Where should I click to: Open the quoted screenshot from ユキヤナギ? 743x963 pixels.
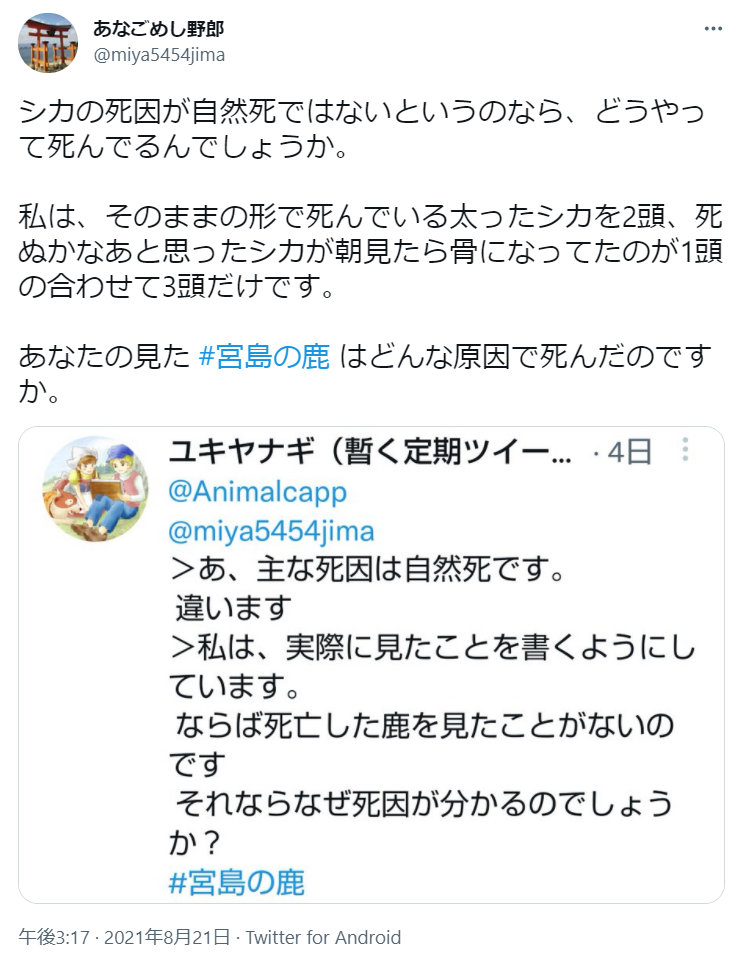pos(371,665)
